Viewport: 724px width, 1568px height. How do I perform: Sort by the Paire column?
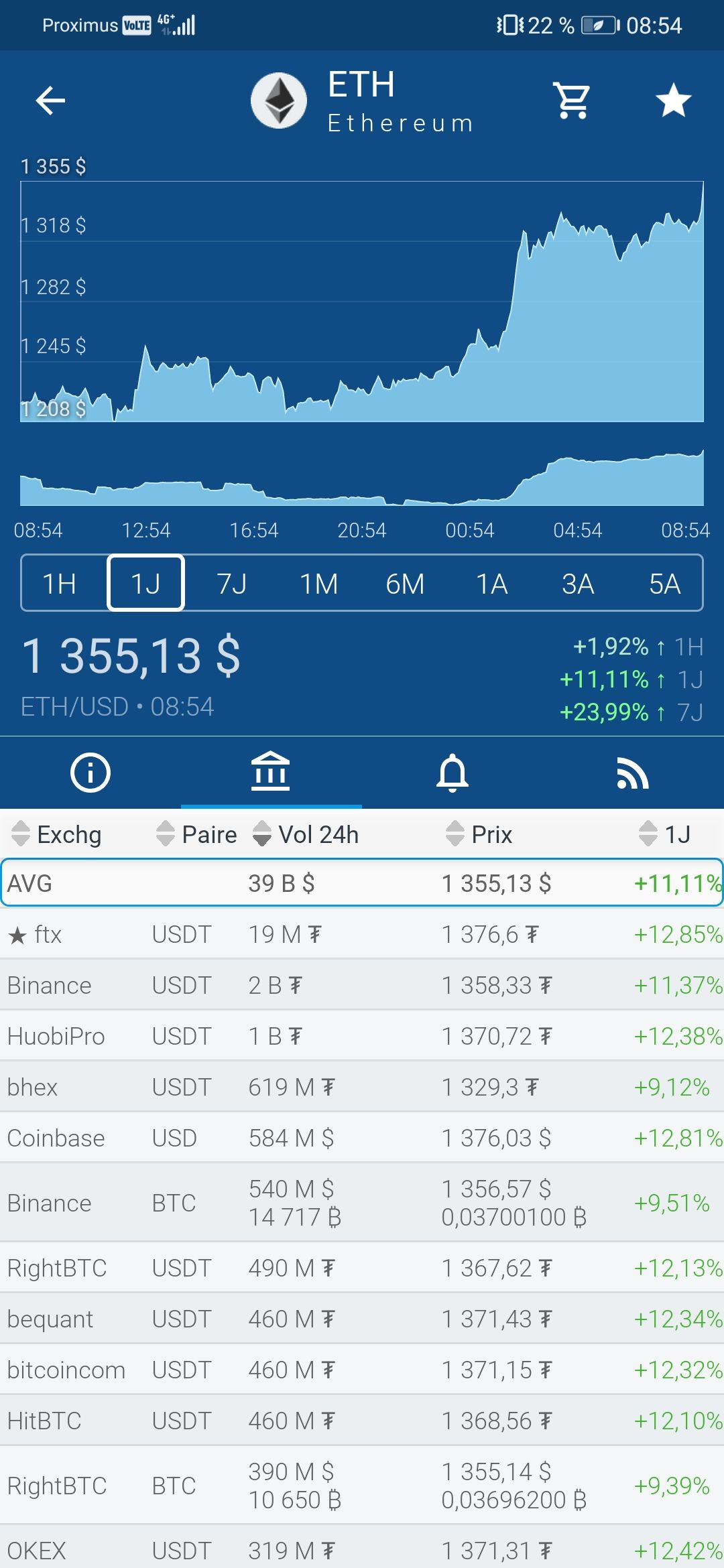[x=197, y=834]
